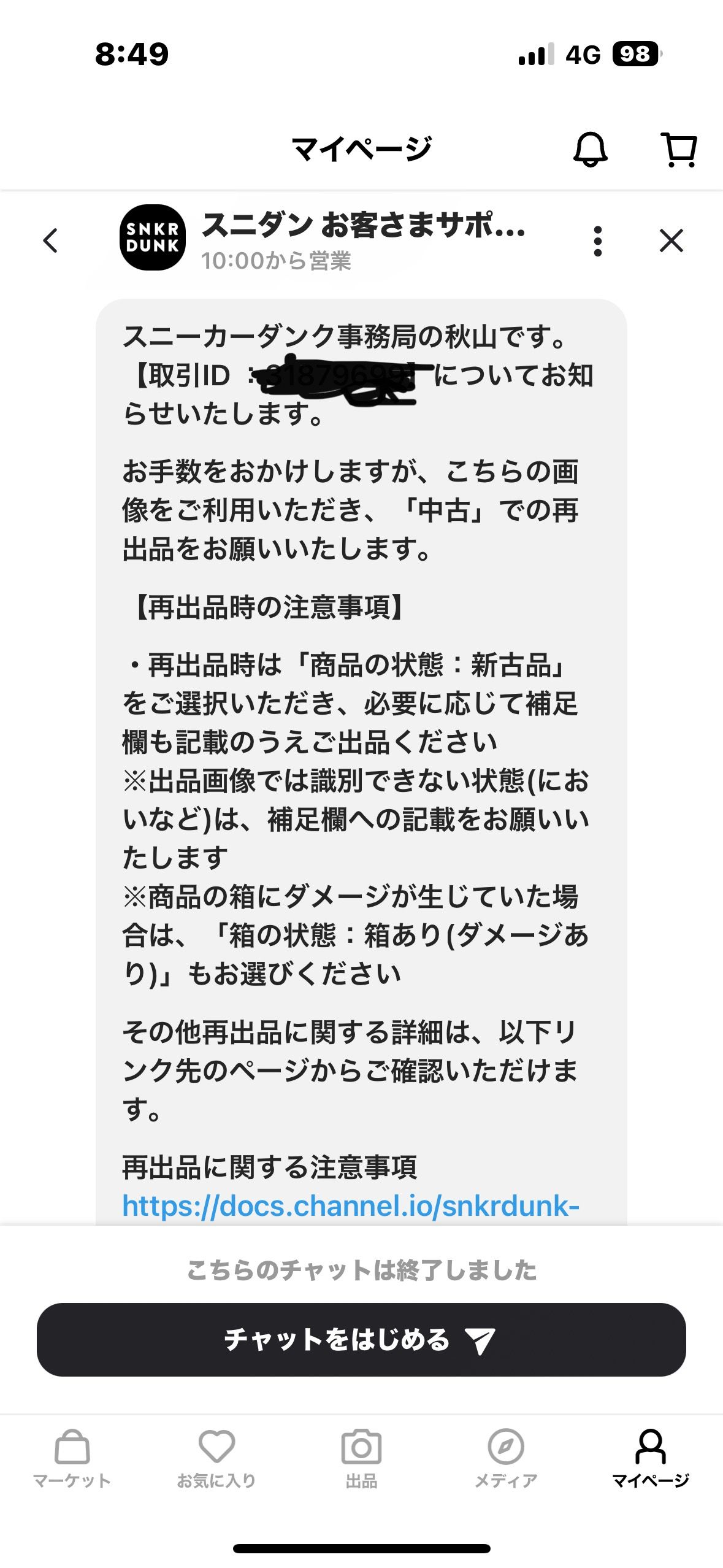Image resolution: width=723 pixels, height=1568 pixels.
Task: Select the マイページ tab
Action: 651,1459
